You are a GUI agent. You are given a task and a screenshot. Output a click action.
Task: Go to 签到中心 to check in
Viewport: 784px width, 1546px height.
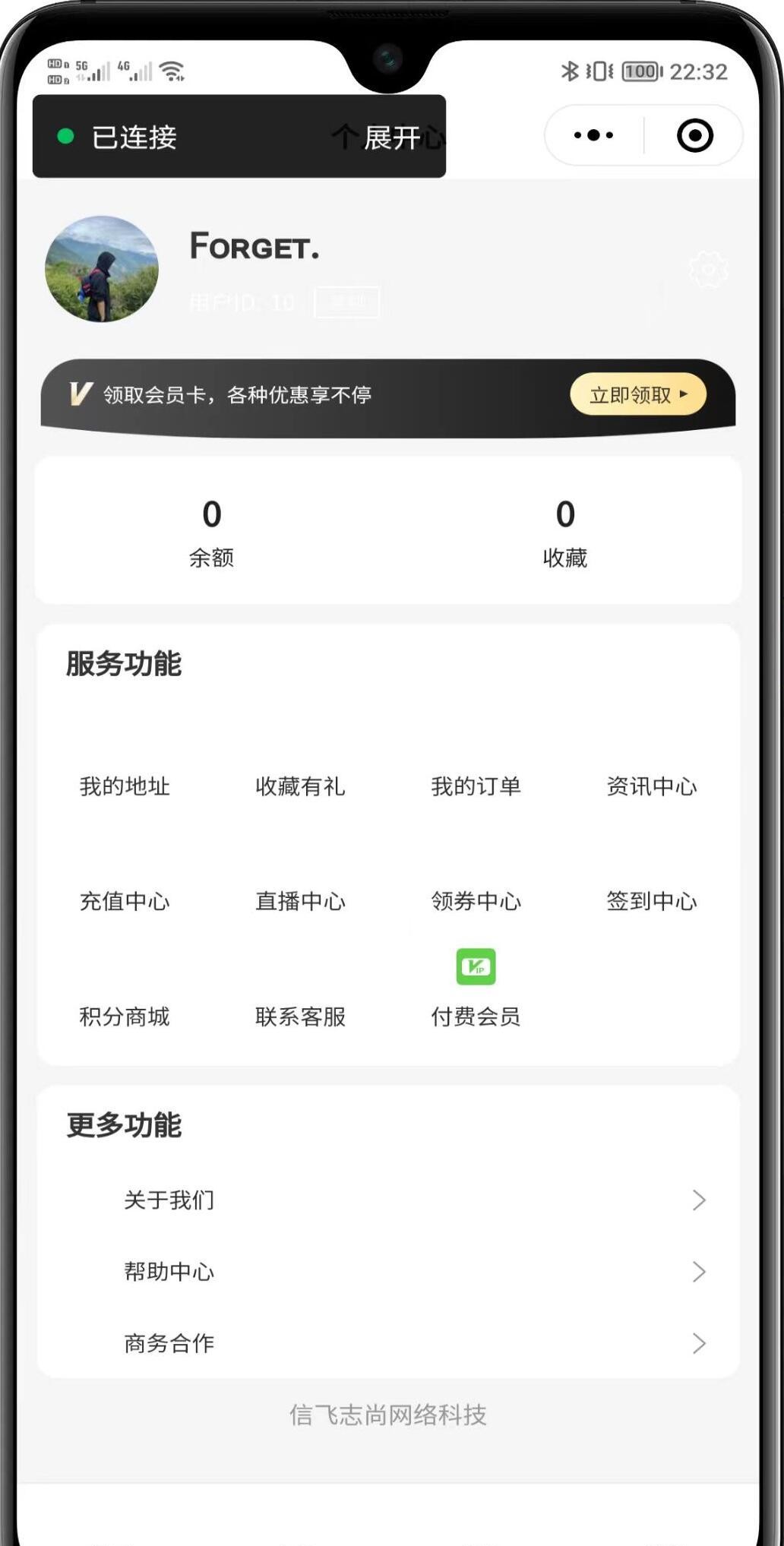click(651, 900)
